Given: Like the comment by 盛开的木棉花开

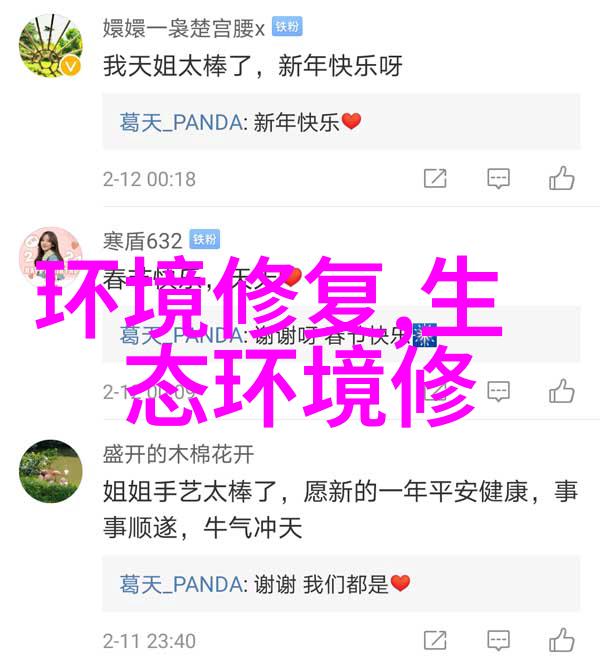Looking at the screenshot, I should point(562,640).
